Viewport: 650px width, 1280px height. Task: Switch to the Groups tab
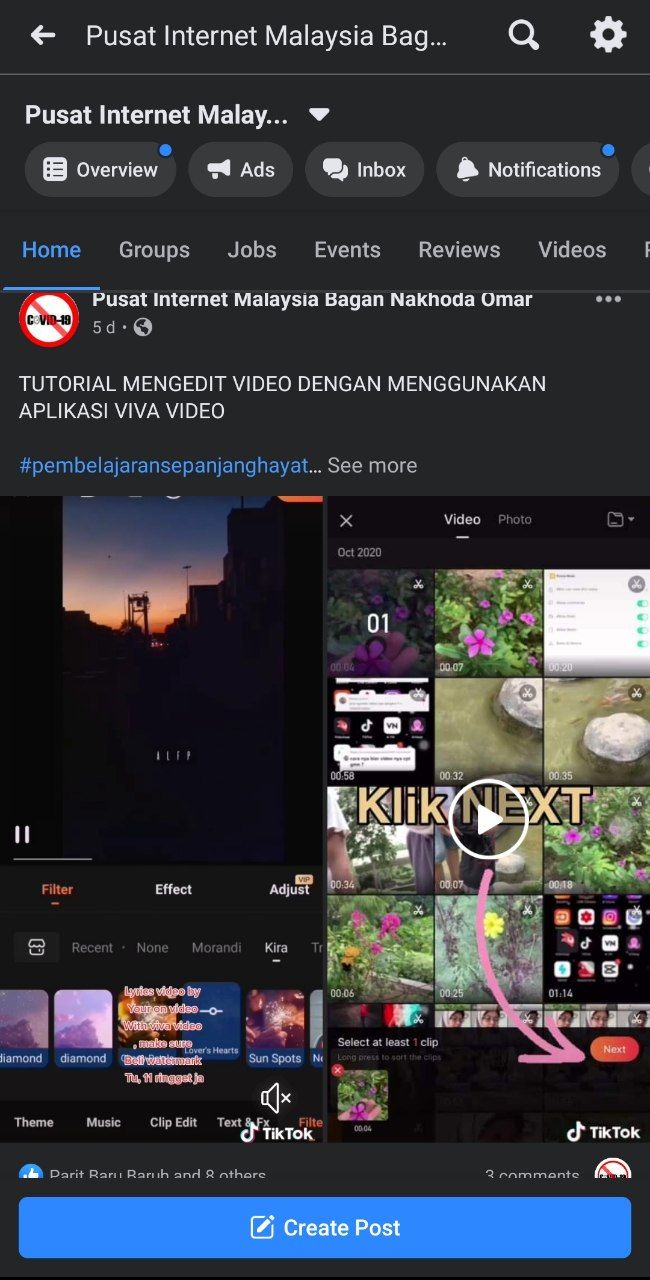tap(154, 250)
